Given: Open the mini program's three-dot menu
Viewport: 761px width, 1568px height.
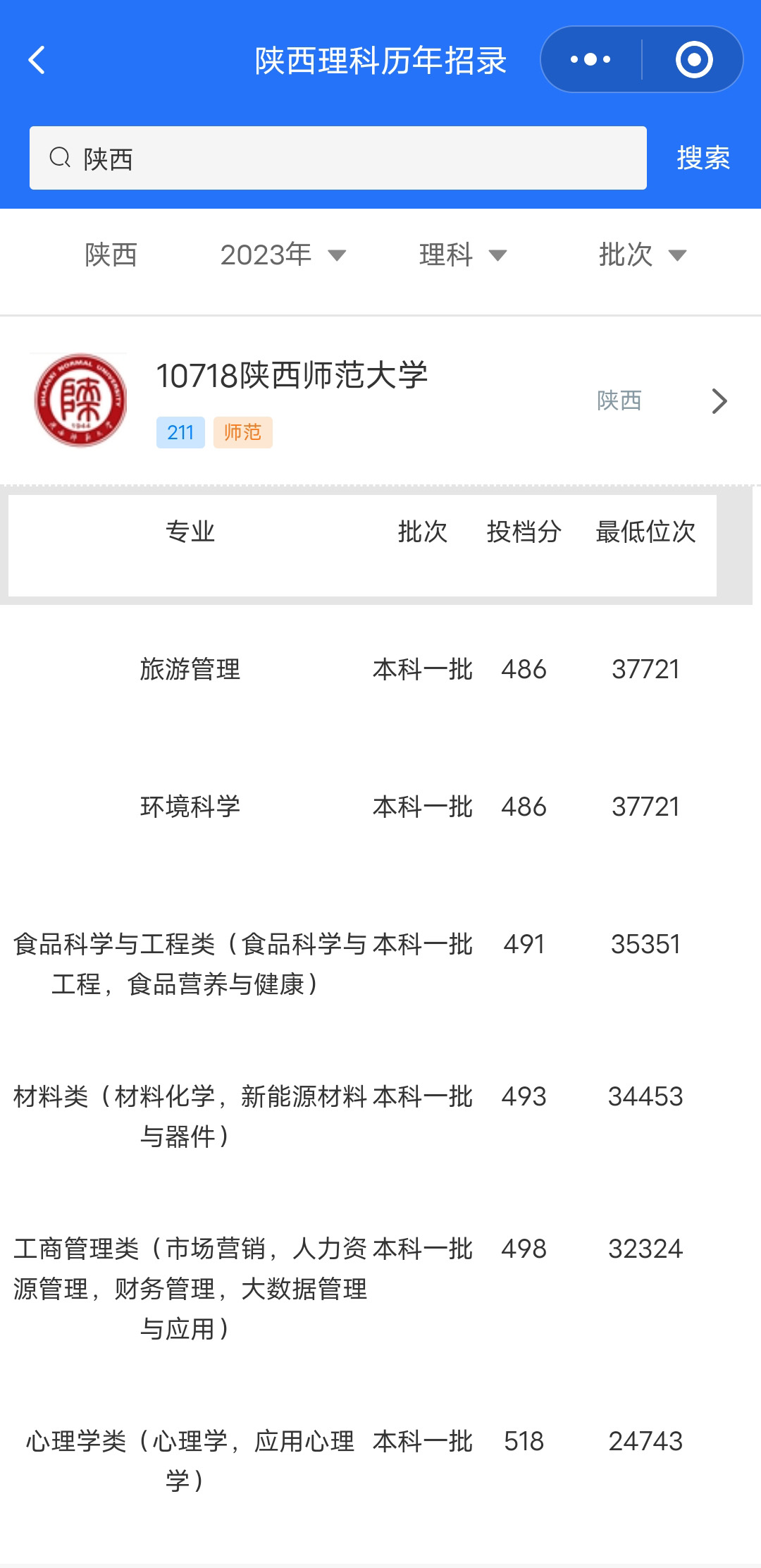Looking at the screenshot, I should [x=590, y=60].
